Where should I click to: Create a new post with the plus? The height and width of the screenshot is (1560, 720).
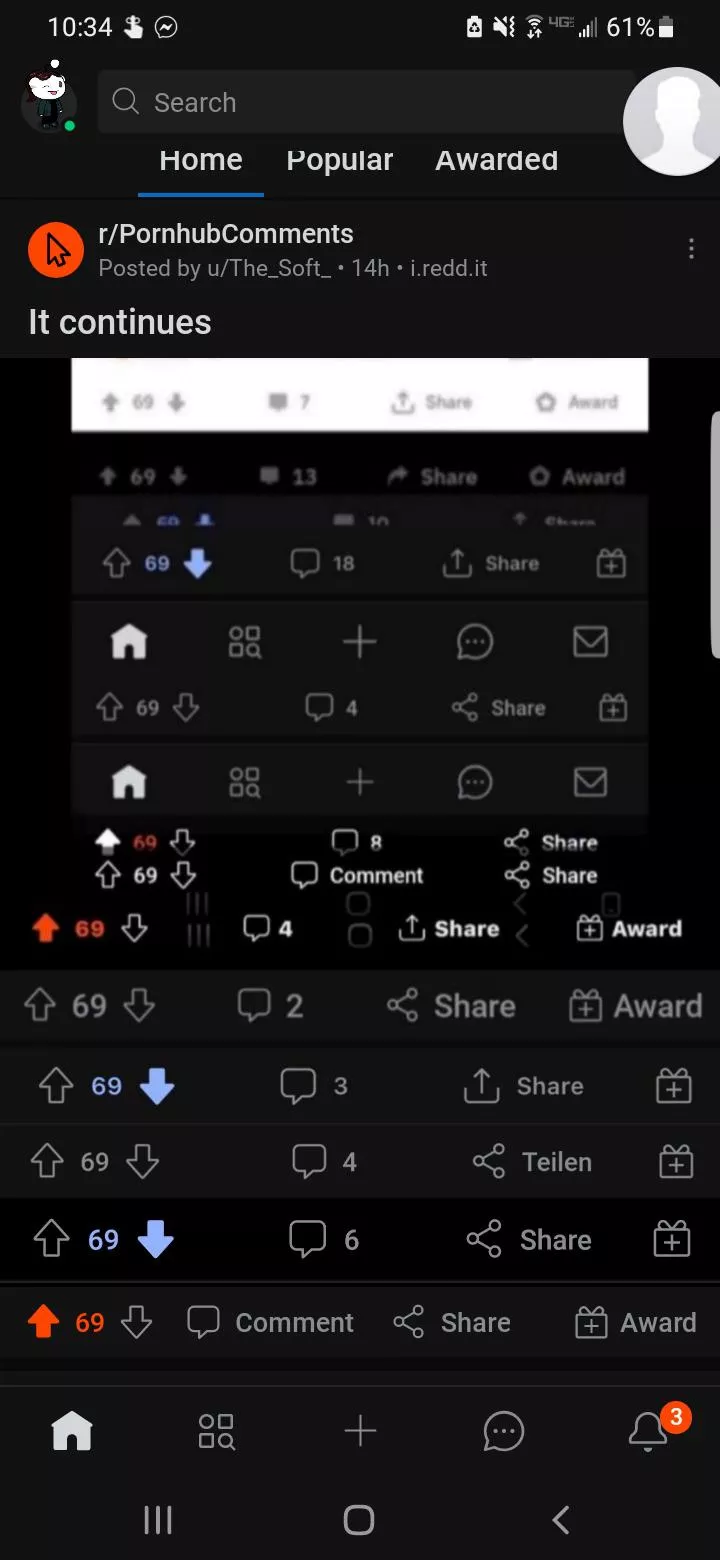tap(360, 1432)
